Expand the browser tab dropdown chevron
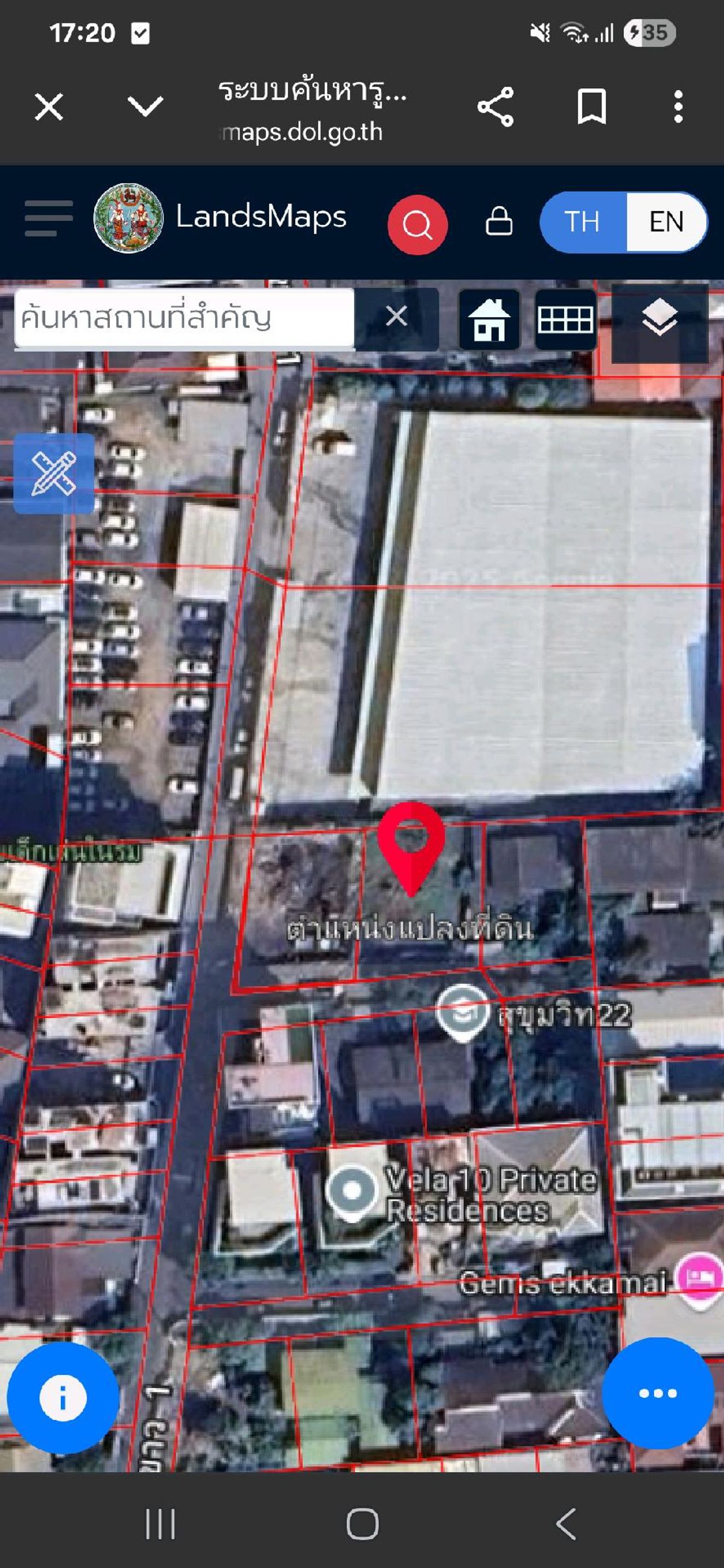 pos(145,106)
